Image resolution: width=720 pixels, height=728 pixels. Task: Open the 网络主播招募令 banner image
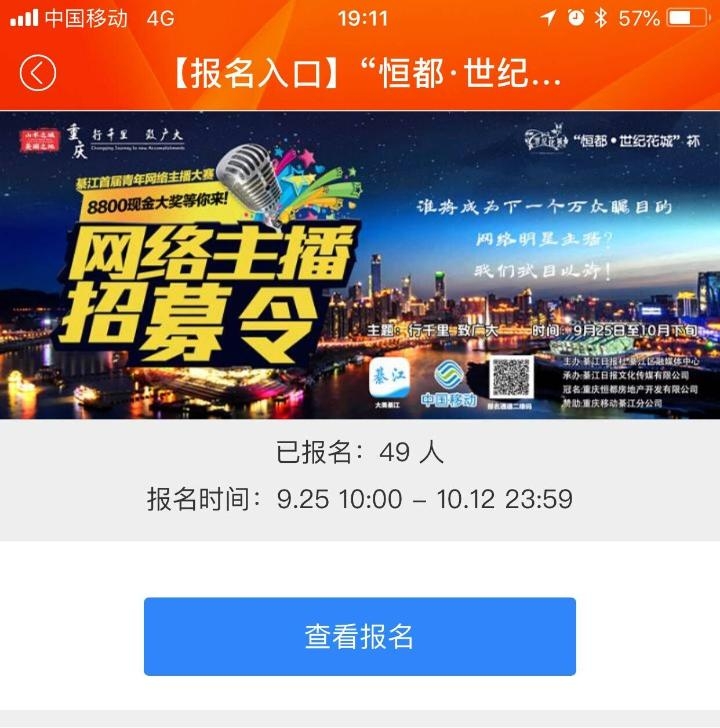click(x=360, y=265)
